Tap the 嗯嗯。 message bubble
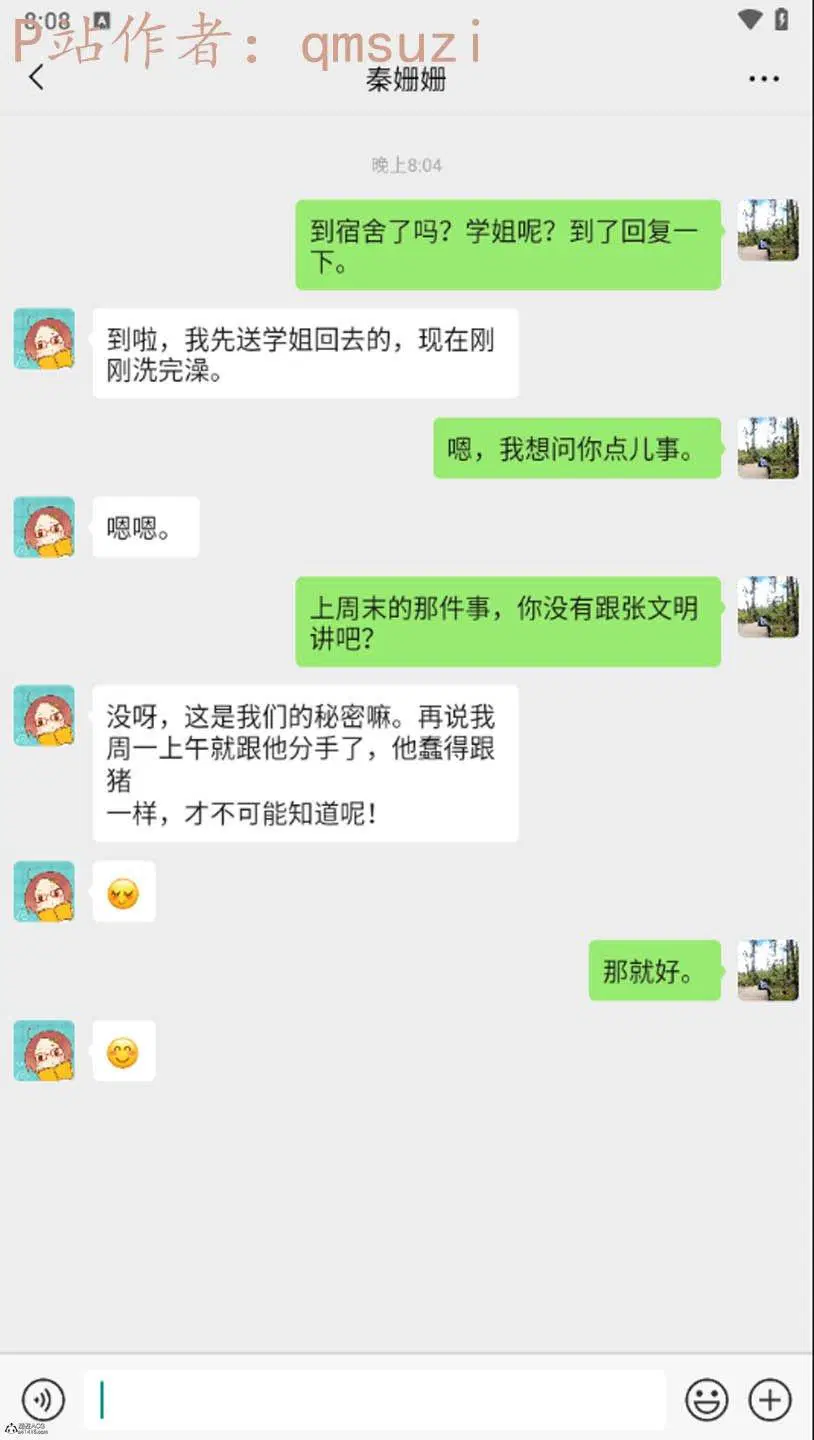814x1440 pixels. 145,527
